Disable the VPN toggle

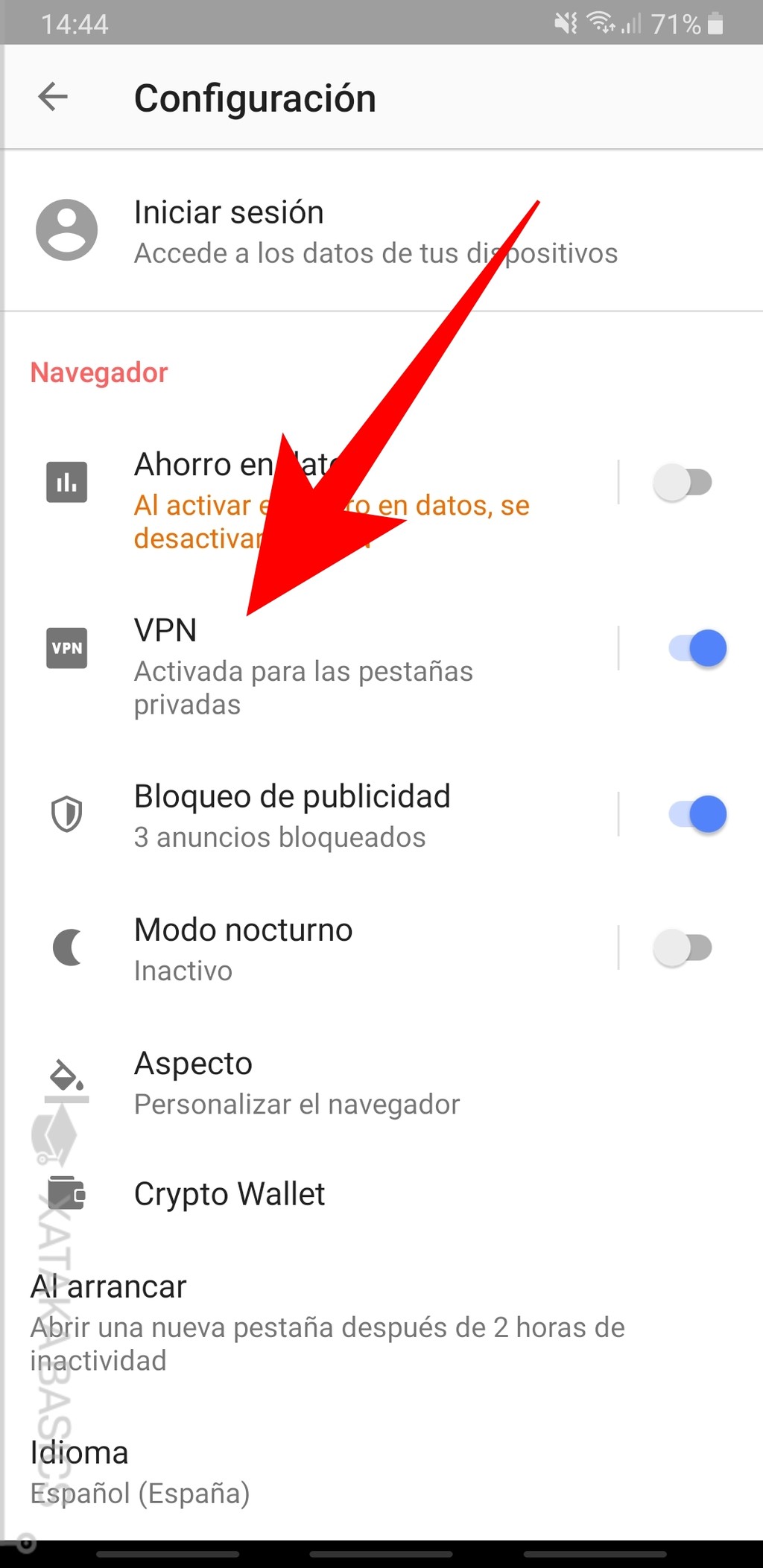(x=694, y=648)
